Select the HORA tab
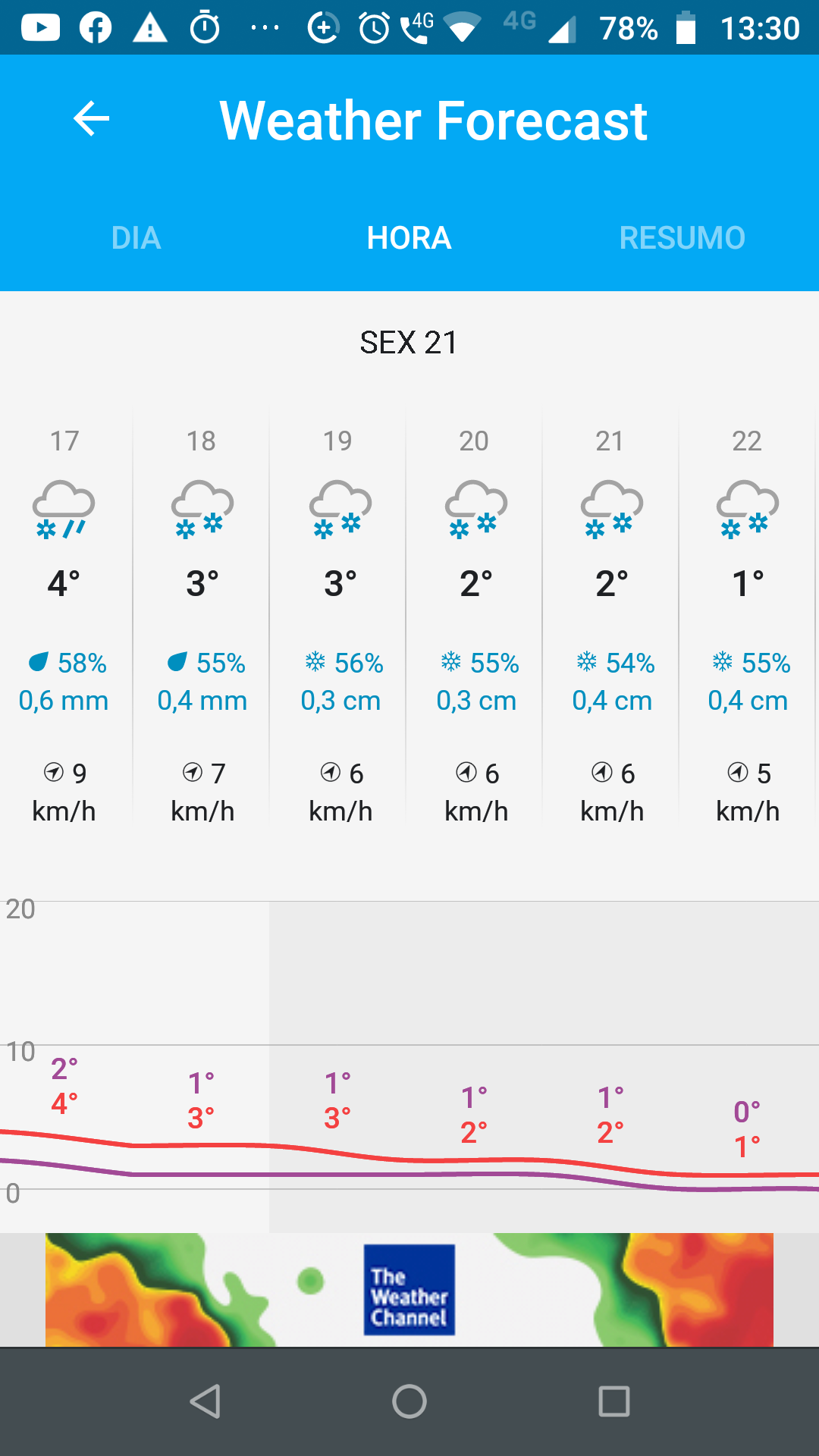 (x=409, y=238)
